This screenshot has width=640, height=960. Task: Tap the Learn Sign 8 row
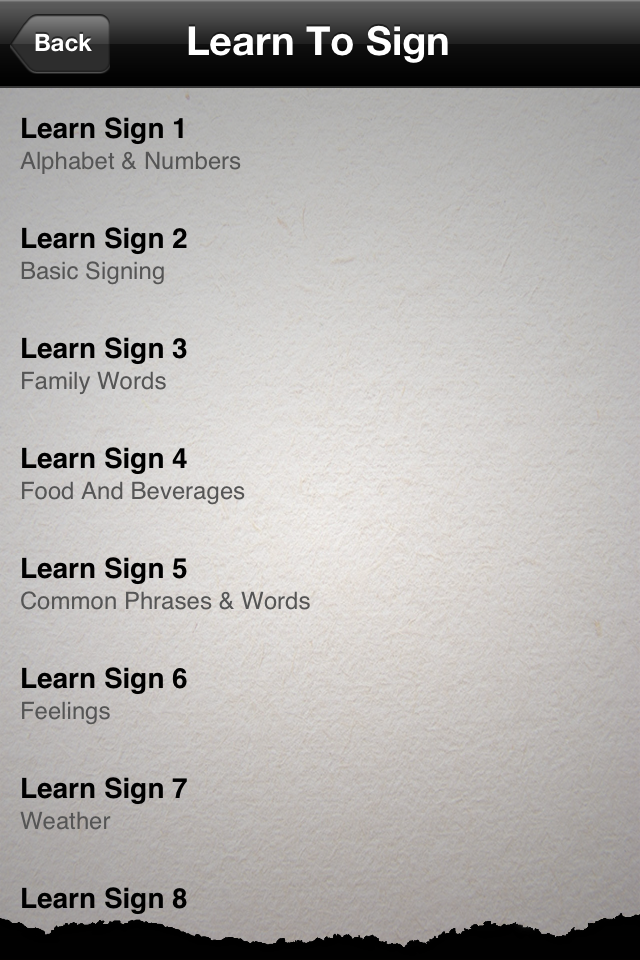point(104,899)
